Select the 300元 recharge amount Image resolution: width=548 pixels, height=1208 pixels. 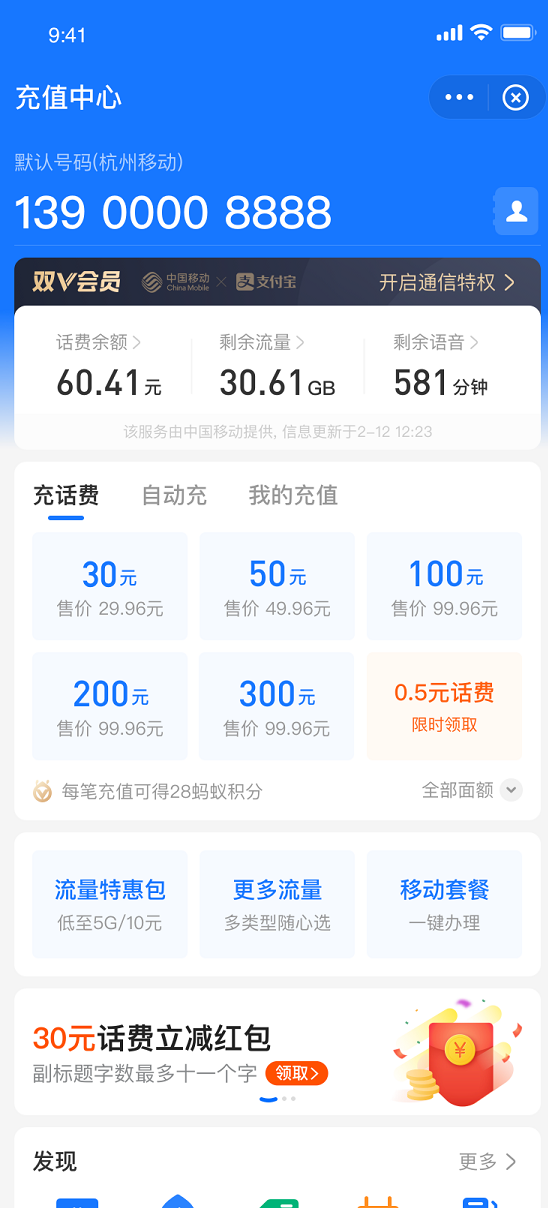pos(277,706)
